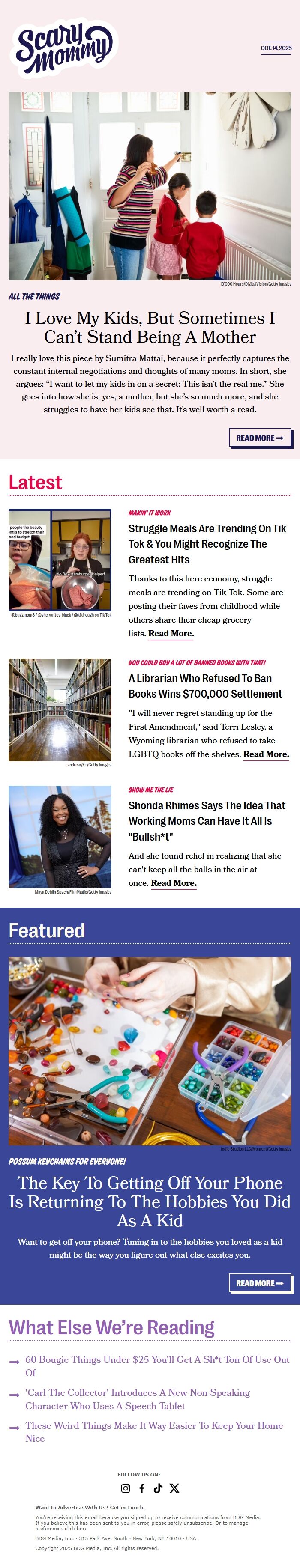Open the 'Carl The Collector' article link
The image size is (300, 1568).
(137, 1399)
